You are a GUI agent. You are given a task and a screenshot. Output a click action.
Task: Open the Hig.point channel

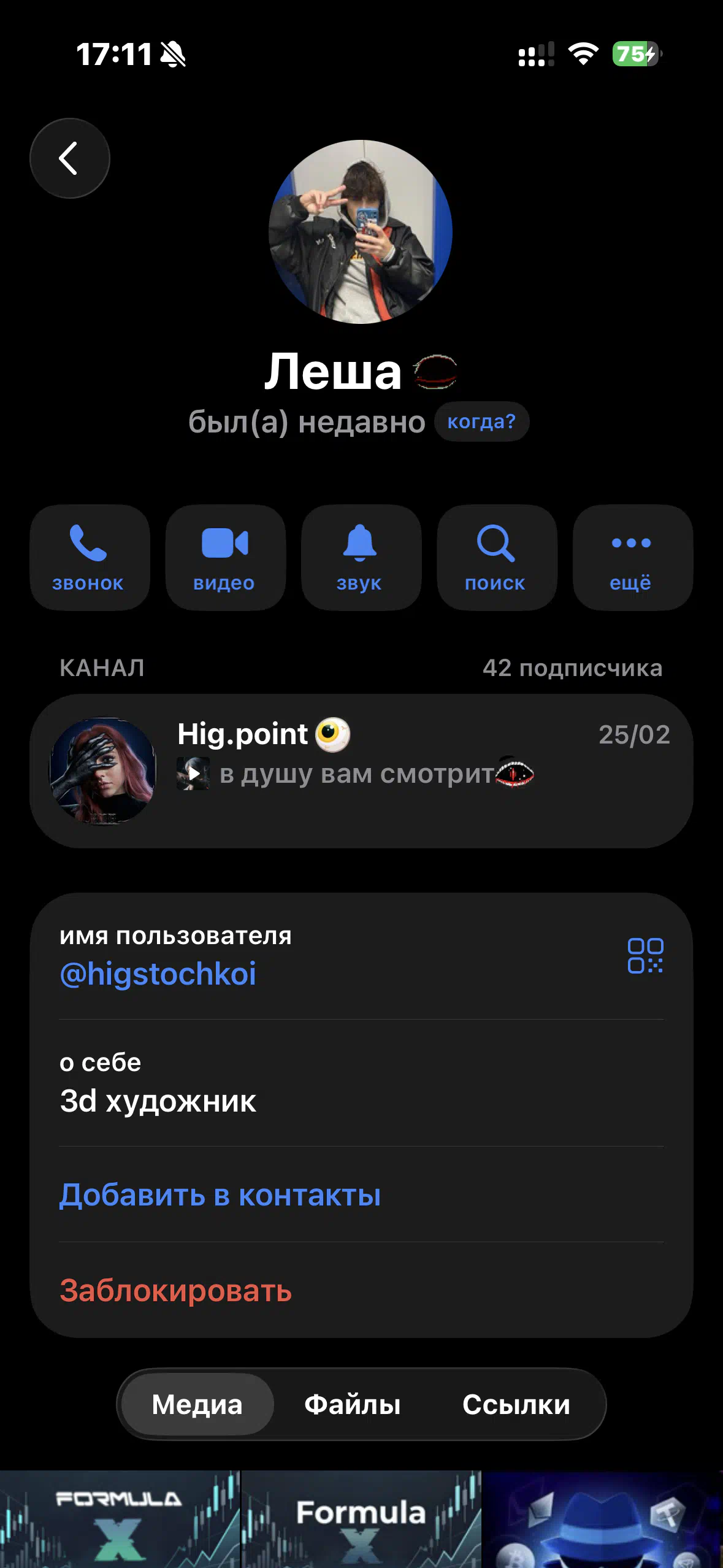coord(361,771)
